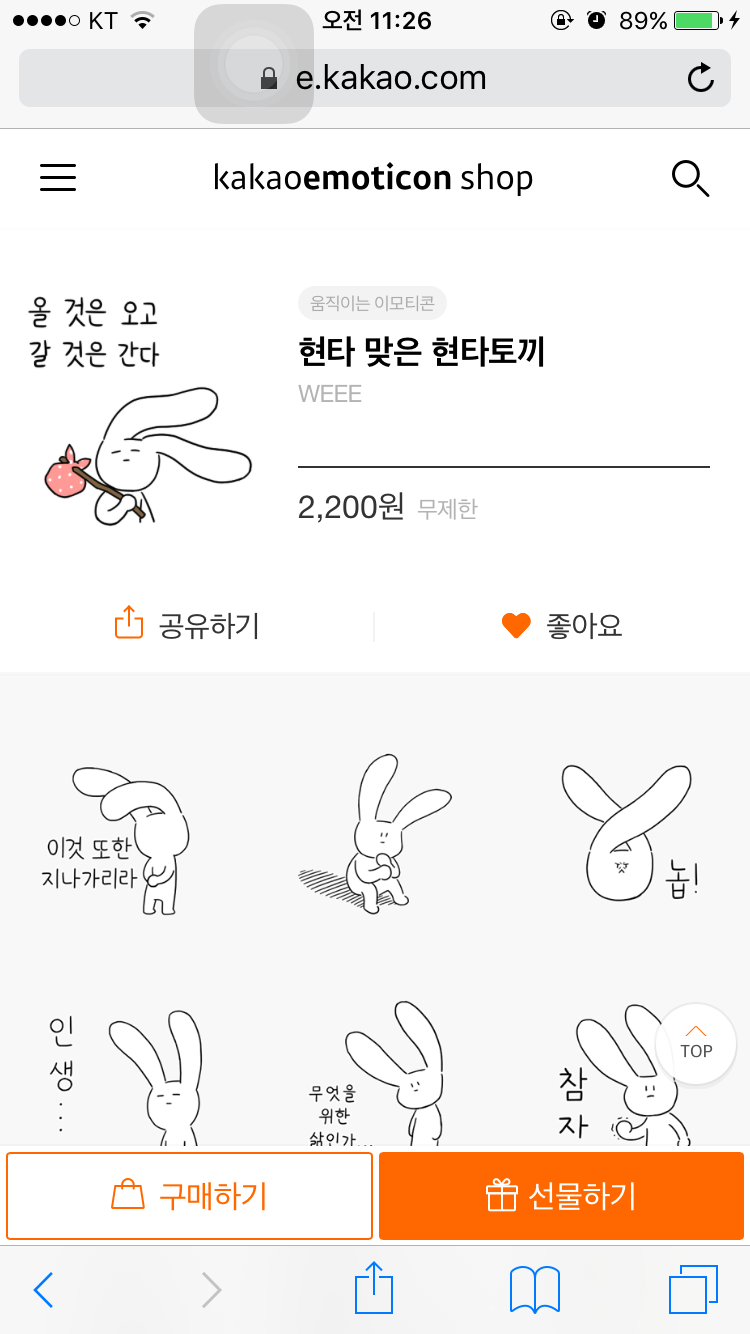Open the hamburger menu
The height and width of the screenshot is (1334, 750).
58,178
